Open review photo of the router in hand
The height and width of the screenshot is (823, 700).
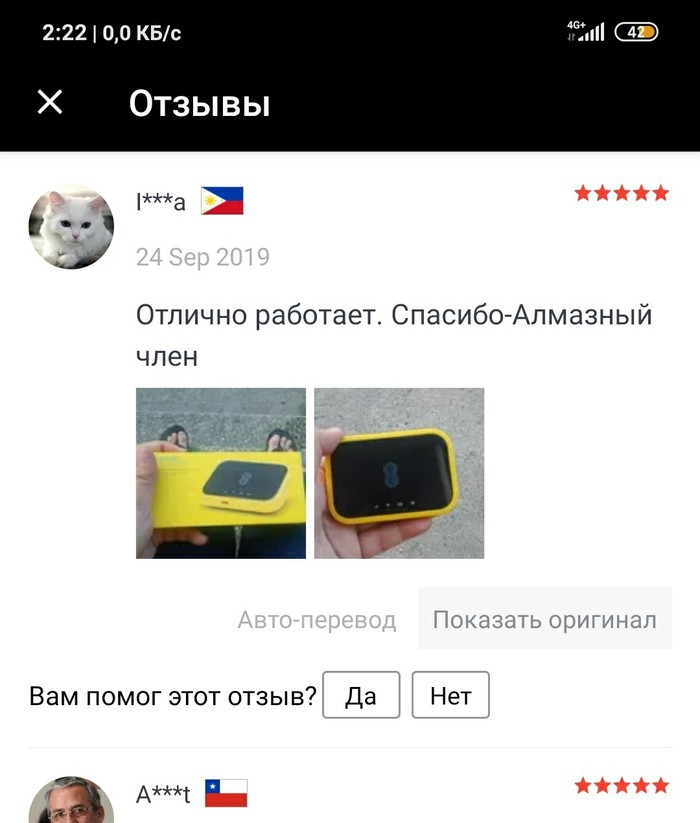pos(399,473)
